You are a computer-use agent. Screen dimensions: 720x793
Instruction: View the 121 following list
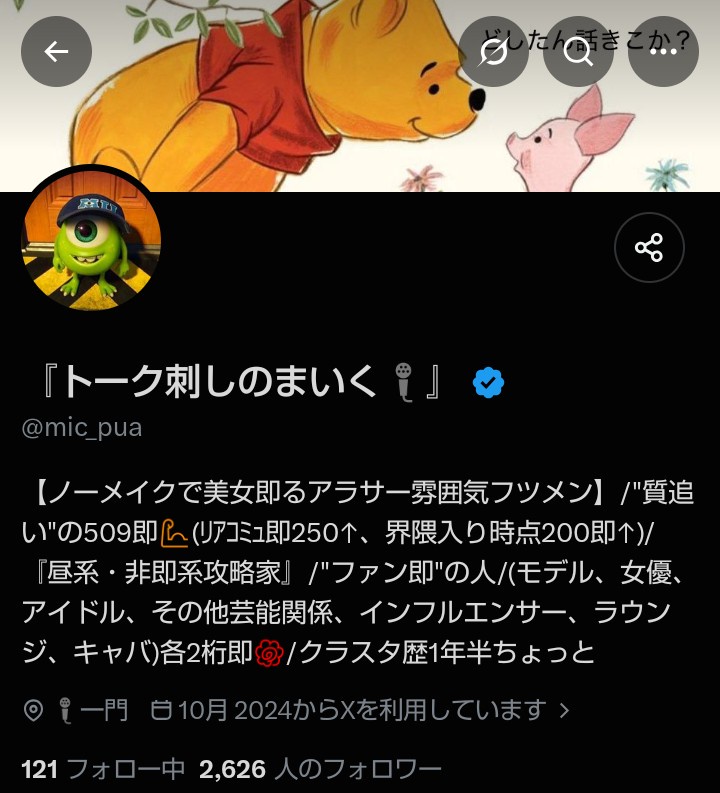103,769
